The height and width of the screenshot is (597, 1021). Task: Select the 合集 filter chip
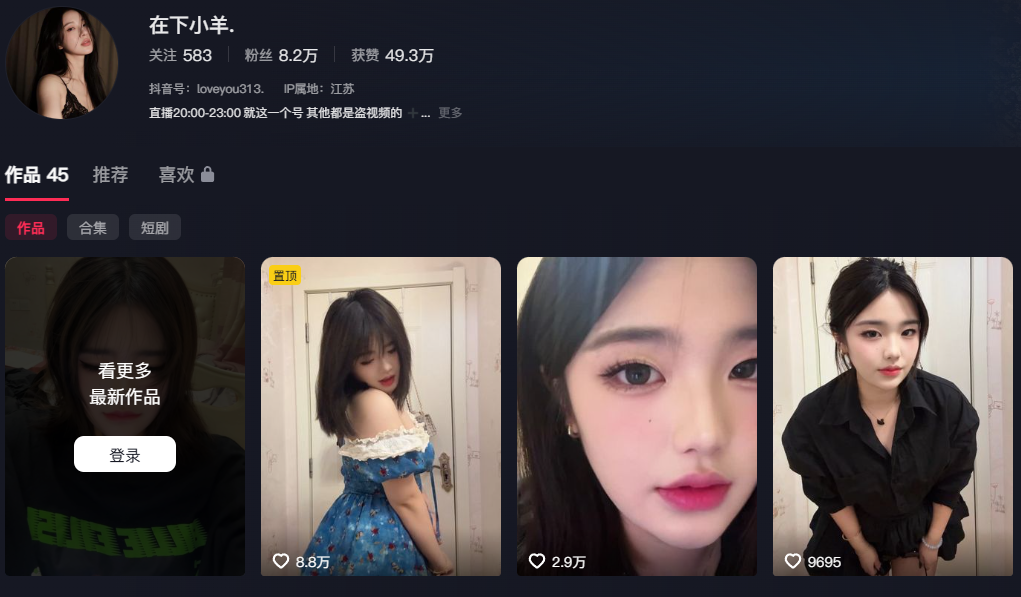93,228
